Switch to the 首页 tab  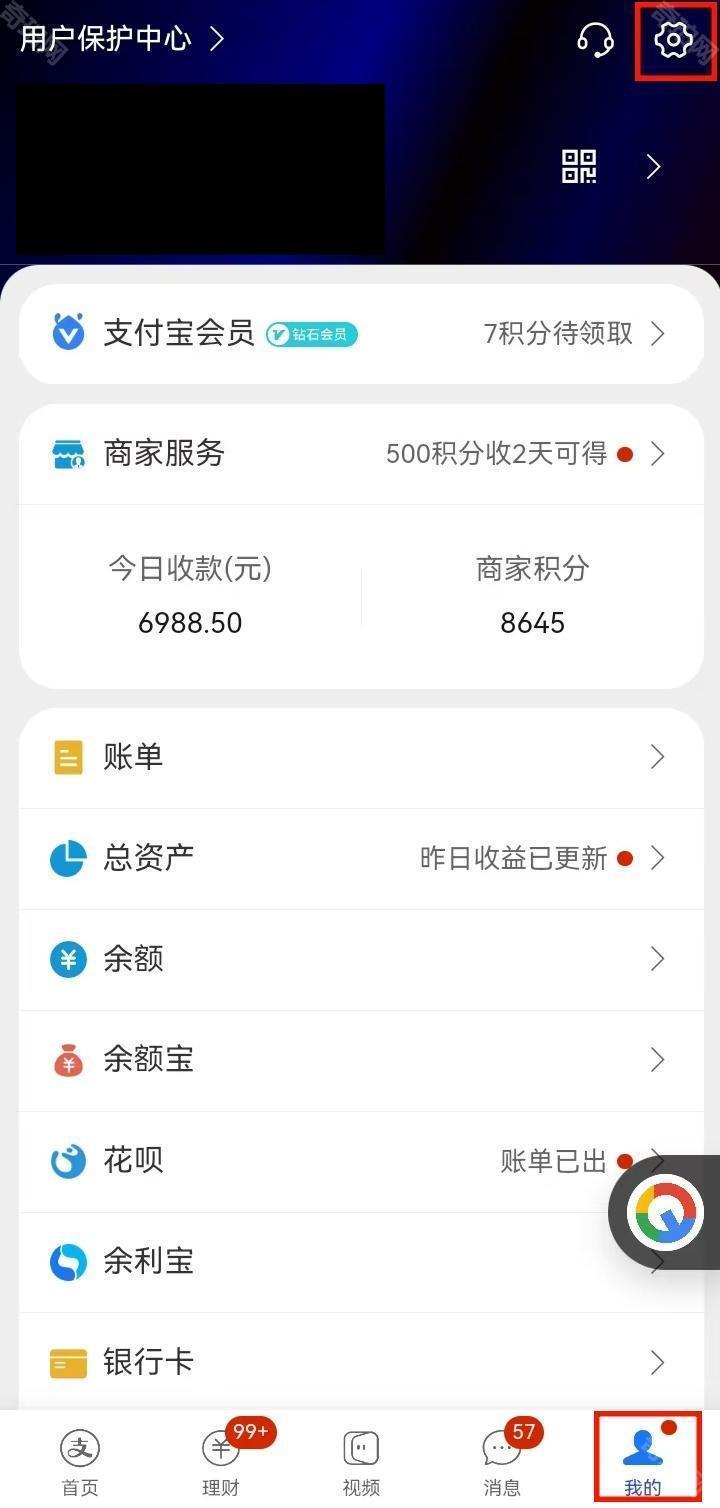[x=80, y=1460]
